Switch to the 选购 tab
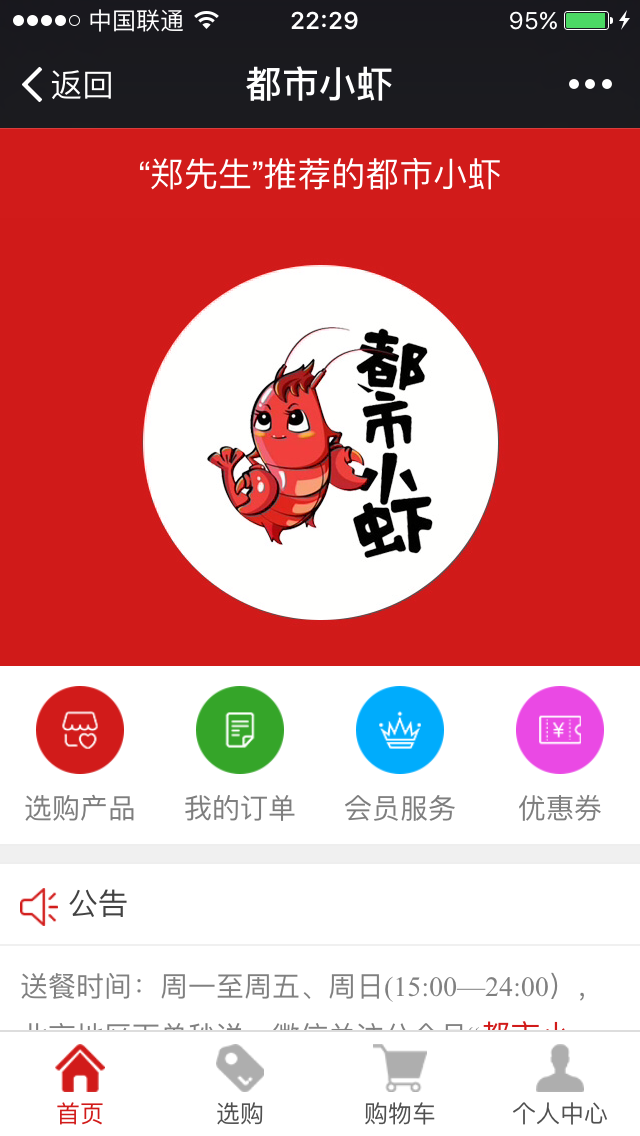This screenshot has width=640, height=1136. point(240,1084)
